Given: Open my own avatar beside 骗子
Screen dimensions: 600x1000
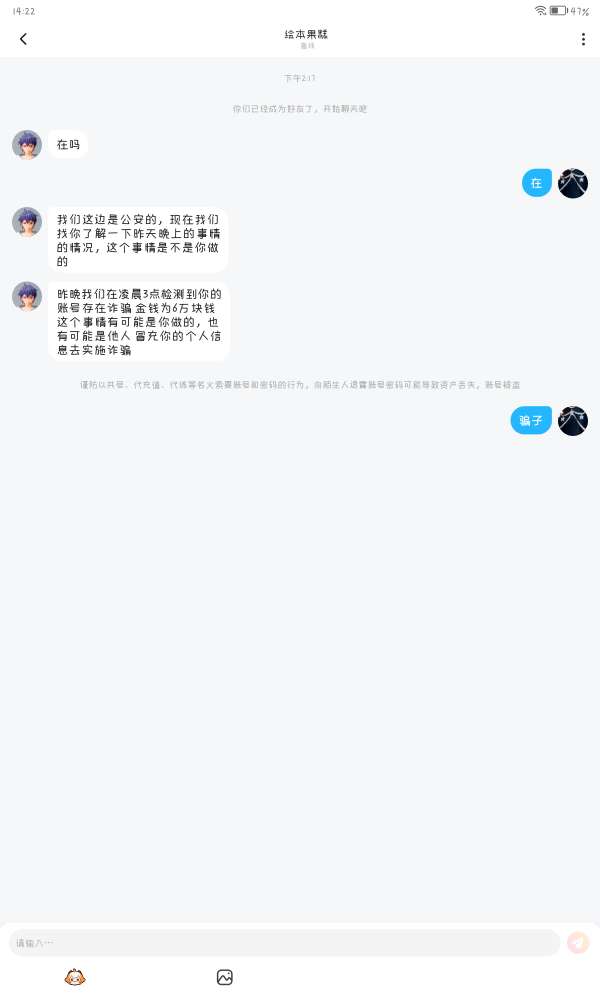Looking at the screenshot, I should [x=573, y=420].
